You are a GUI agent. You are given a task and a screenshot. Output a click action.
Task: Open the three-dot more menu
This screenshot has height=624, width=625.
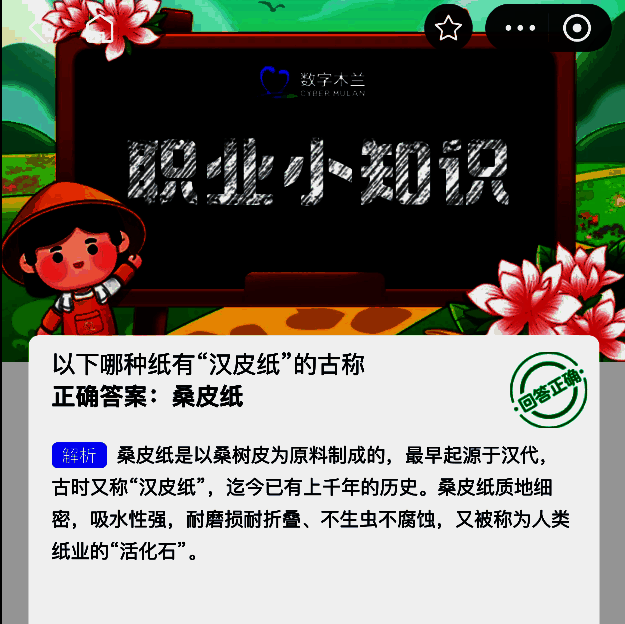pyautogui.click(x=520, y=28)
